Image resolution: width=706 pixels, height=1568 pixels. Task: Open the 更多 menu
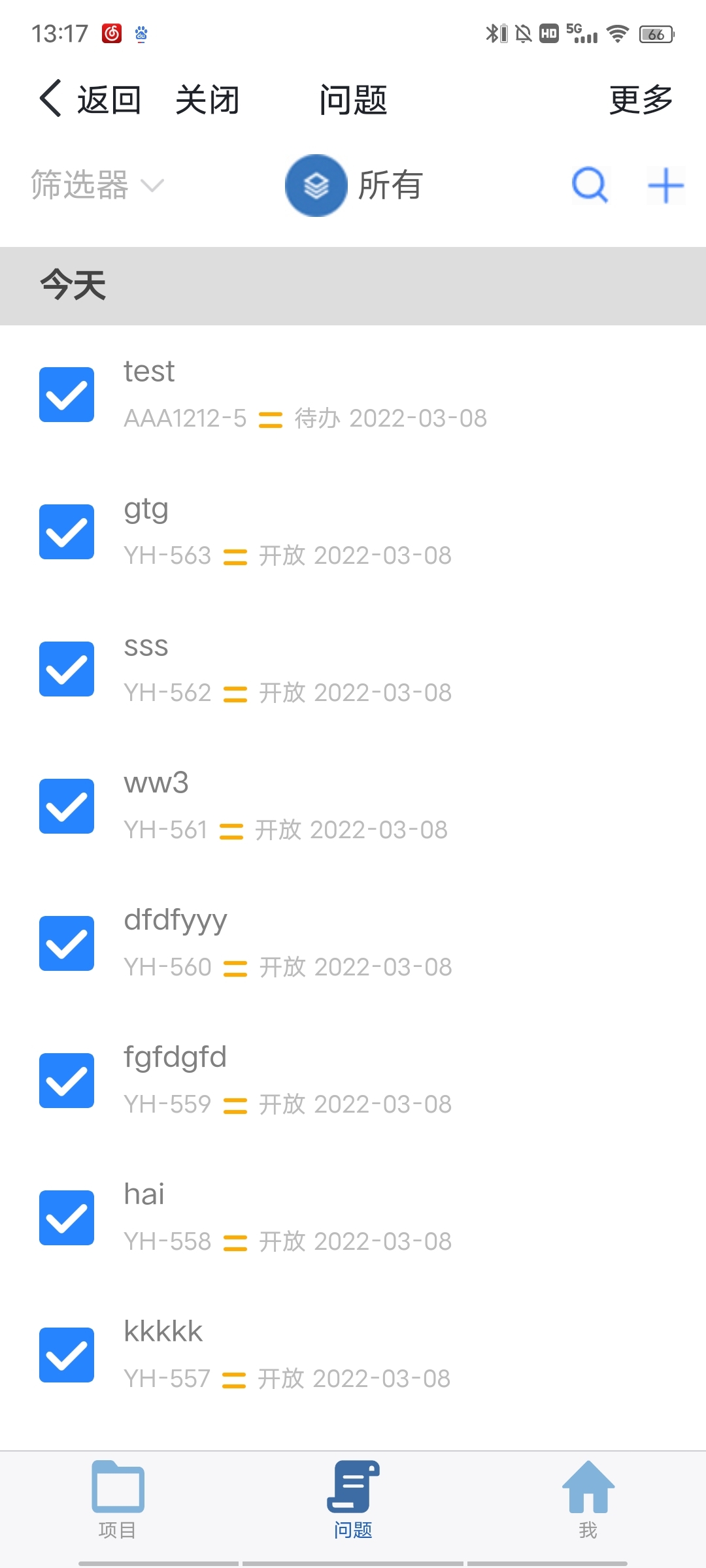click(641, 100)
